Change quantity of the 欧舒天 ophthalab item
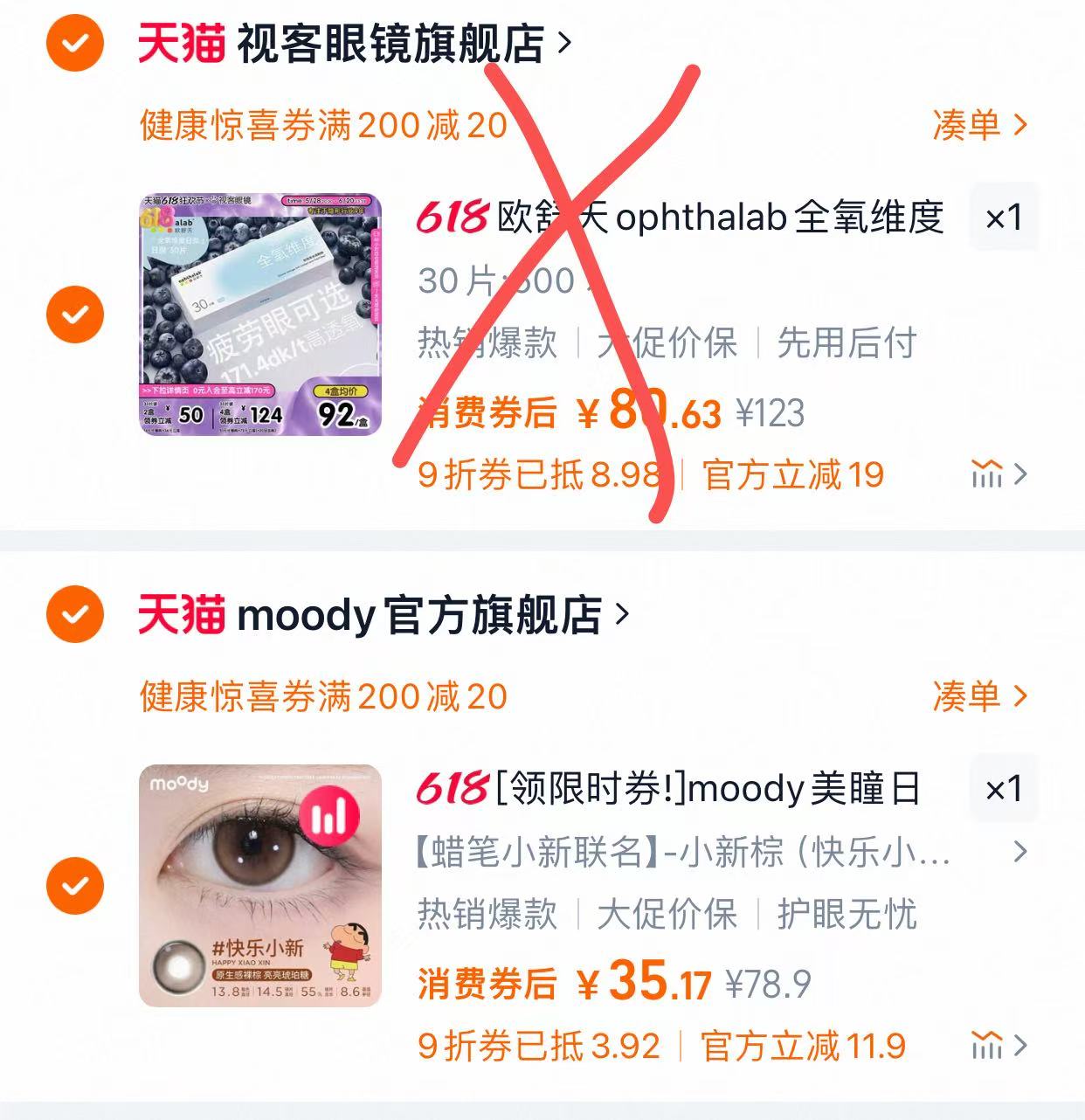1085x1120 pixels. [x=1003, y=218]
